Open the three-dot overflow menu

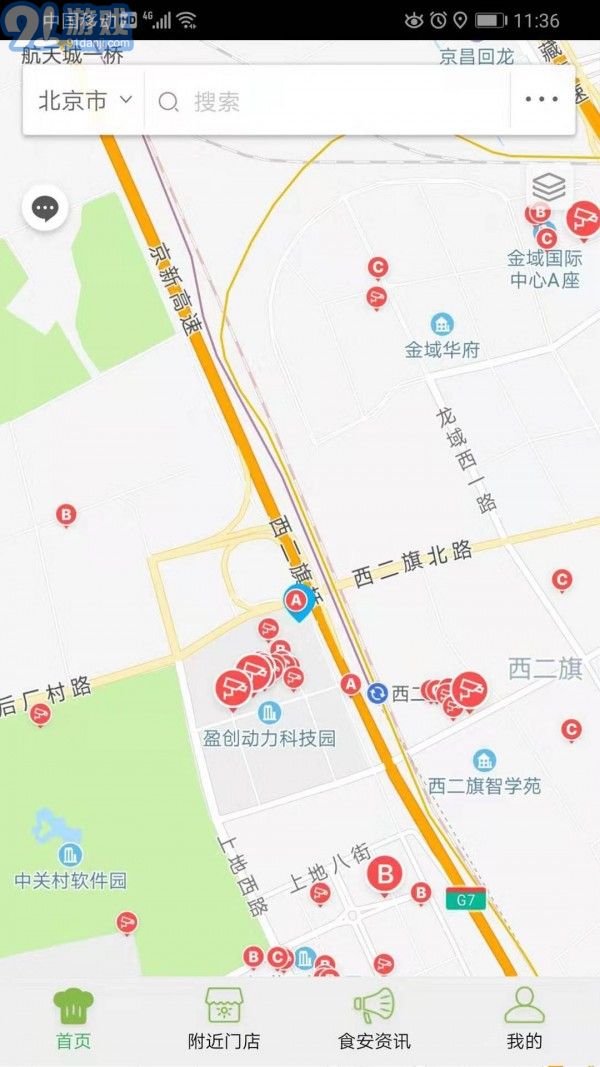[542, 100]
